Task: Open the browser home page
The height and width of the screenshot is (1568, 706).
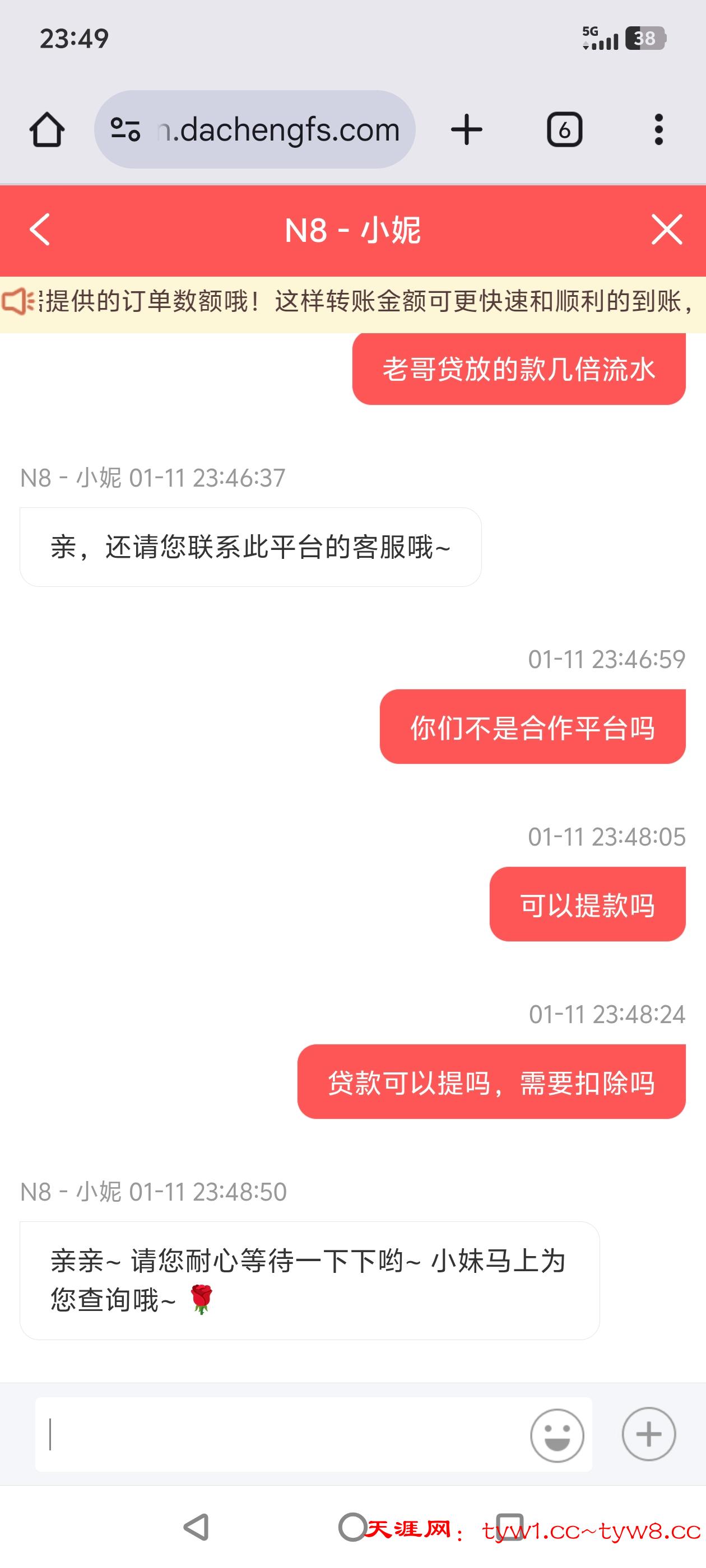Action: click(47, 130)
